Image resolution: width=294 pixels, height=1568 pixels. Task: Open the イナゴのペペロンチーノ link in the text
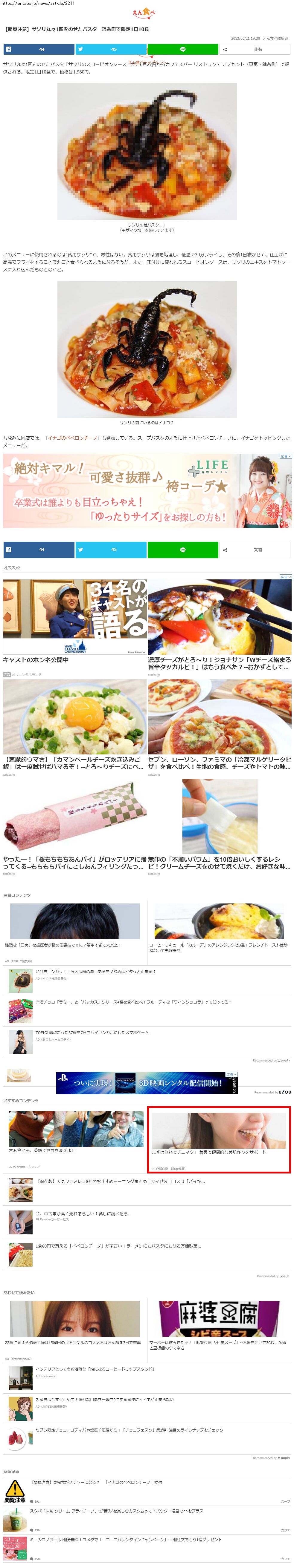coord(73,438)
